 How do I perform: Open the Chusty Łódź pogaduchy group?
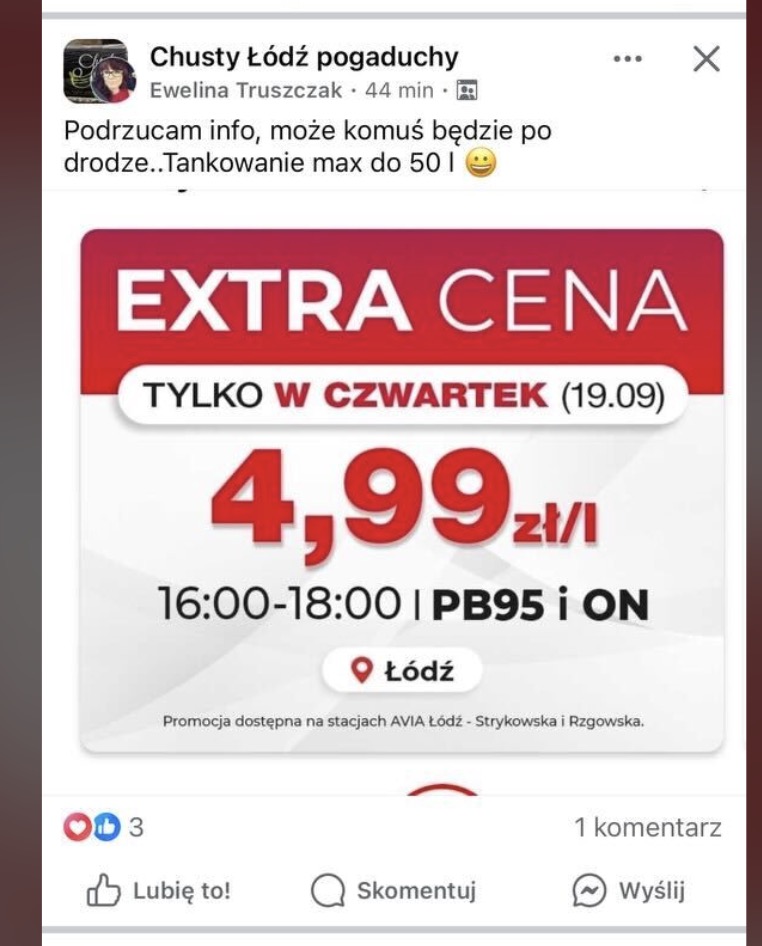[x=303, y=57]
